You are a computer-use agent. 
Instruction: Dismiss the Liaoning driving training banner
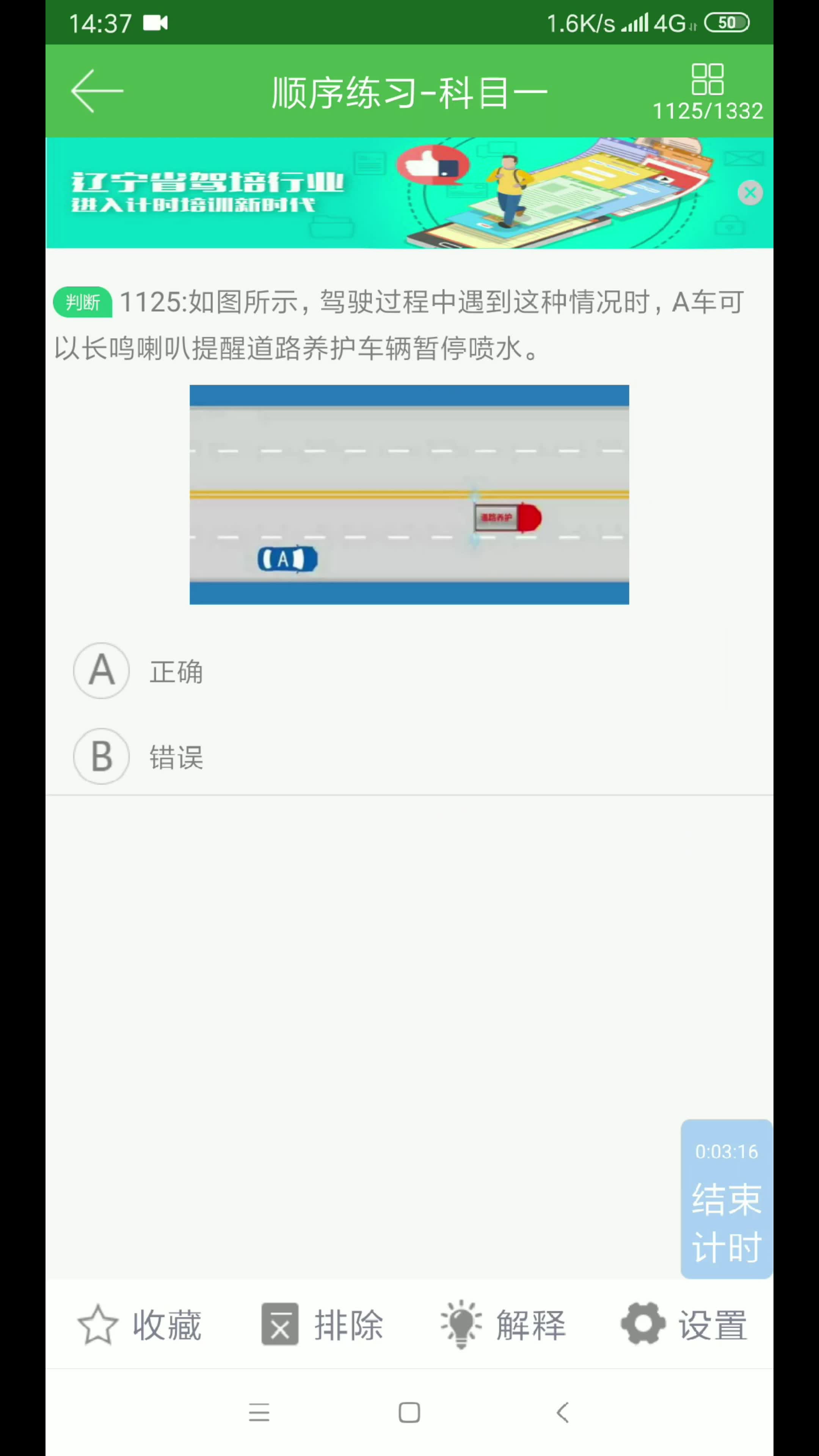coord(750,193)
